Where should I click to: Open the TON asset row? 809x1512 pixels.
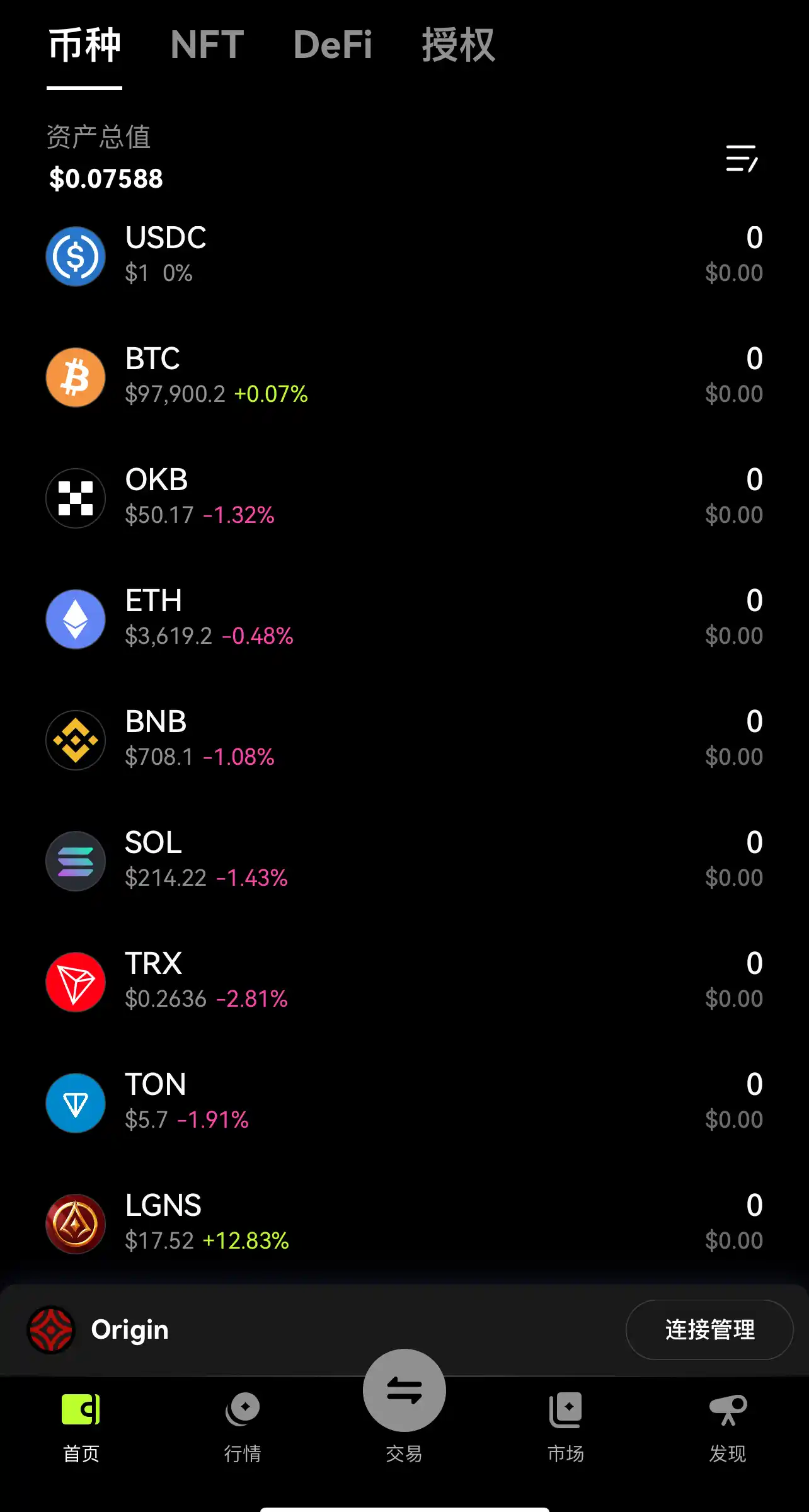tap(404, 1102)
